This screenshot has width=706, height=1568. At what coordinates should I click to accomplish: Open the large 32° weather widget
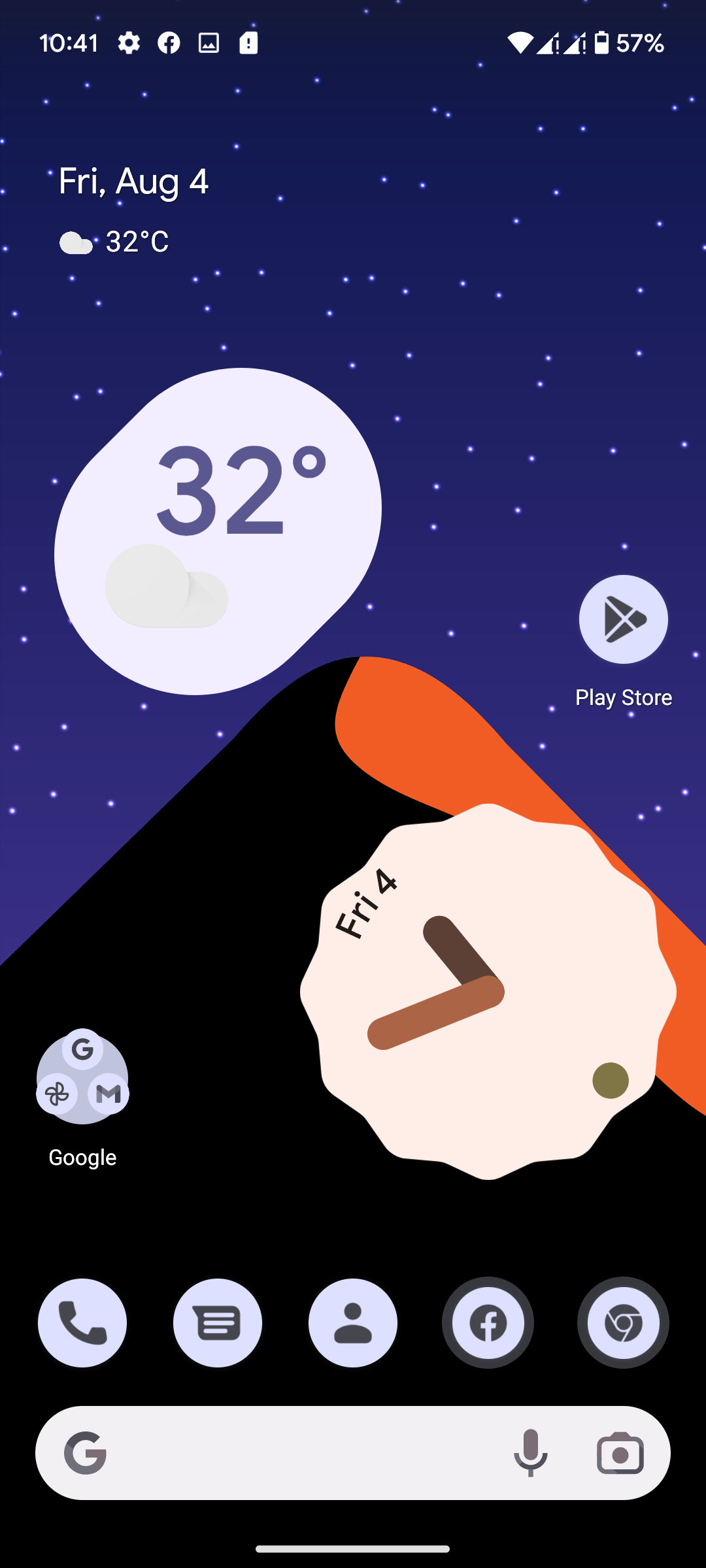pos(218,531)
